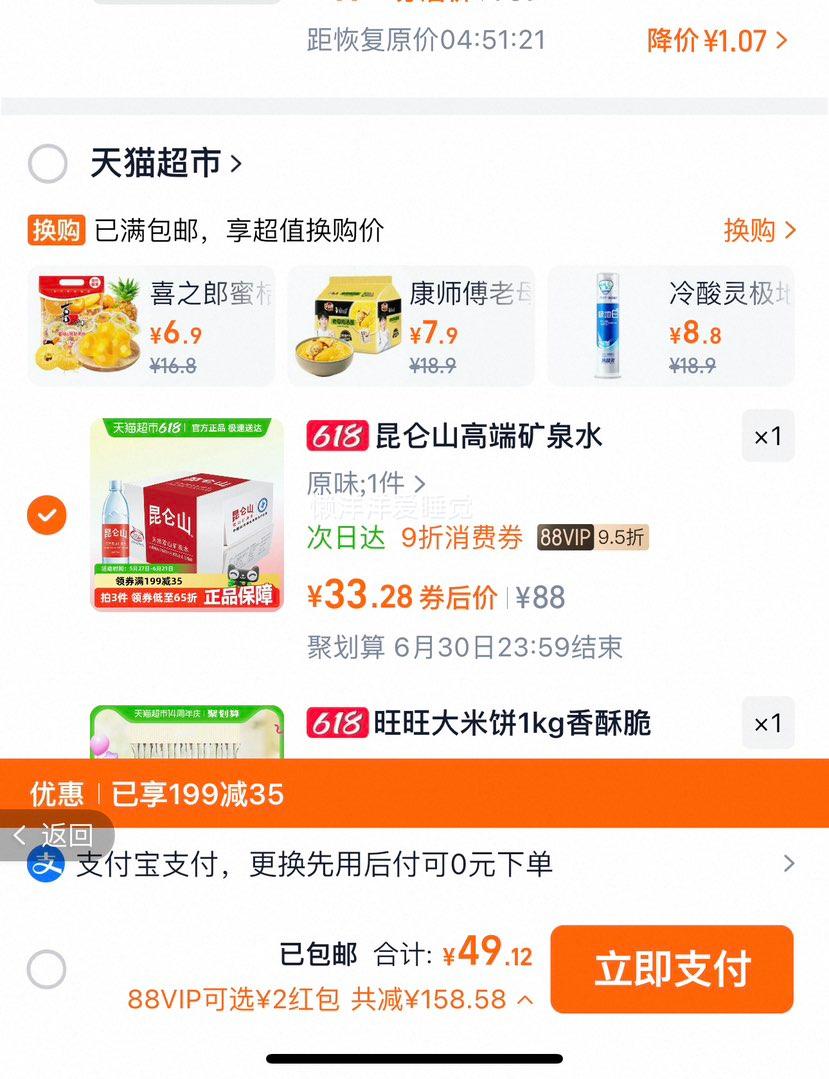Open the 天猫超市 store page
Viewport: 829px width, 1079px height.
tap(165, 163)
